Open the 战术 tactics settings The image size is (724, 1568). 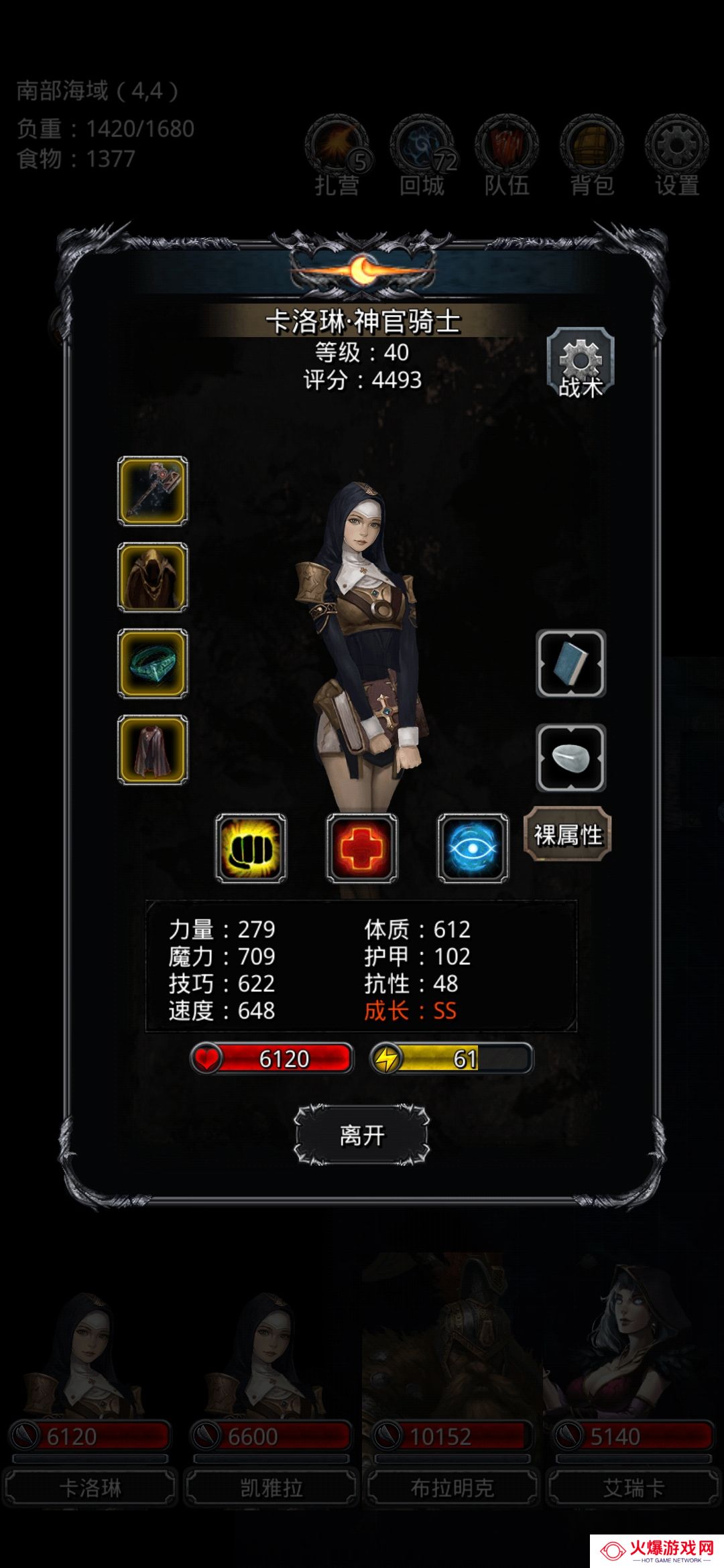580,365
